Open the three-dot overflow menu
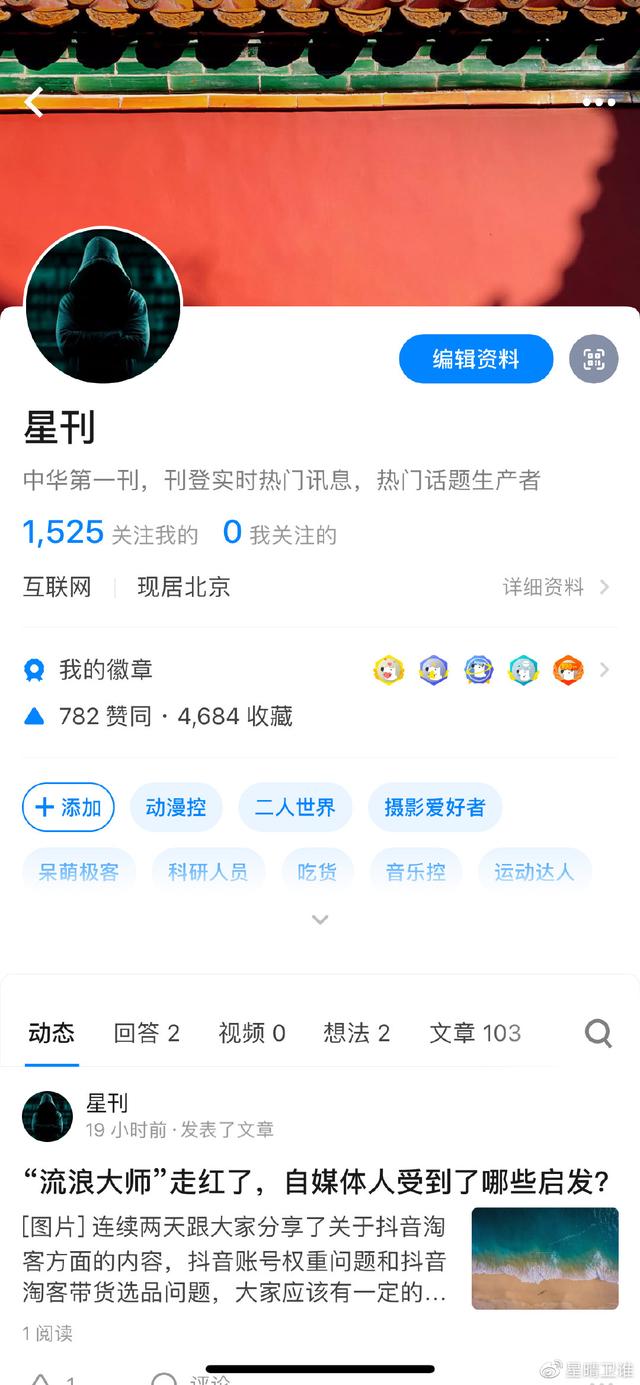Viewport: 640px width, 1385px height. point(598,102)
